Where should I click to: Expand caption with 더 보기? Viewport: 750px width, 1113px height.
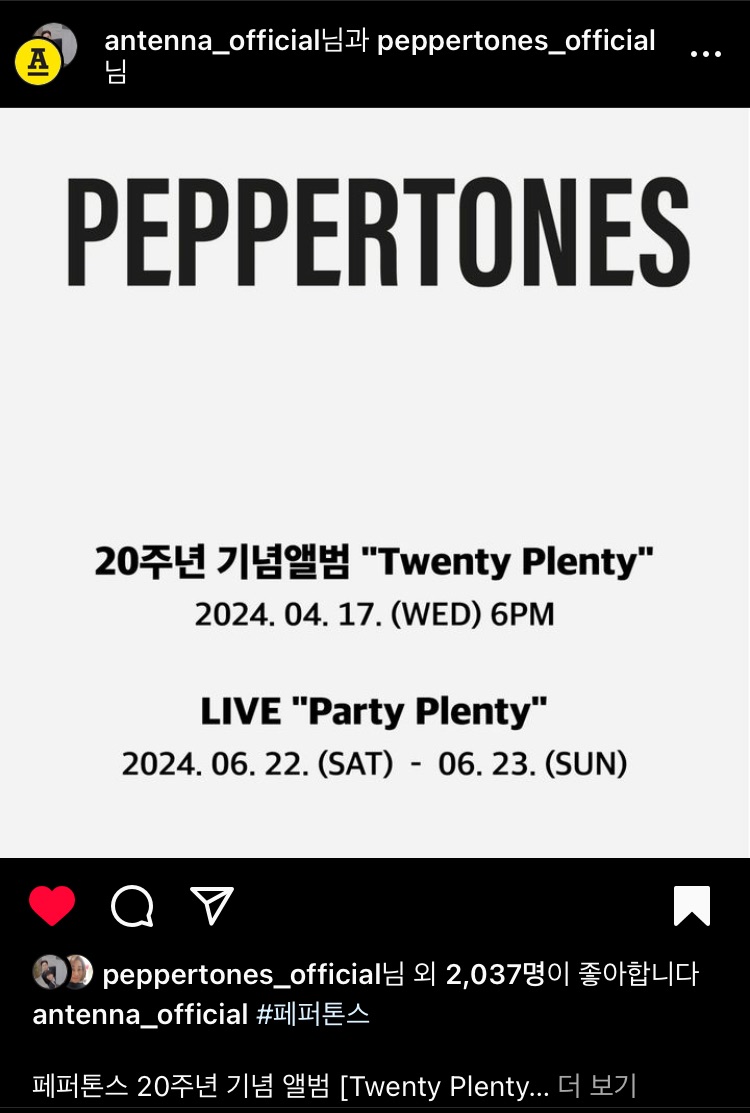tap(597, 1085)
